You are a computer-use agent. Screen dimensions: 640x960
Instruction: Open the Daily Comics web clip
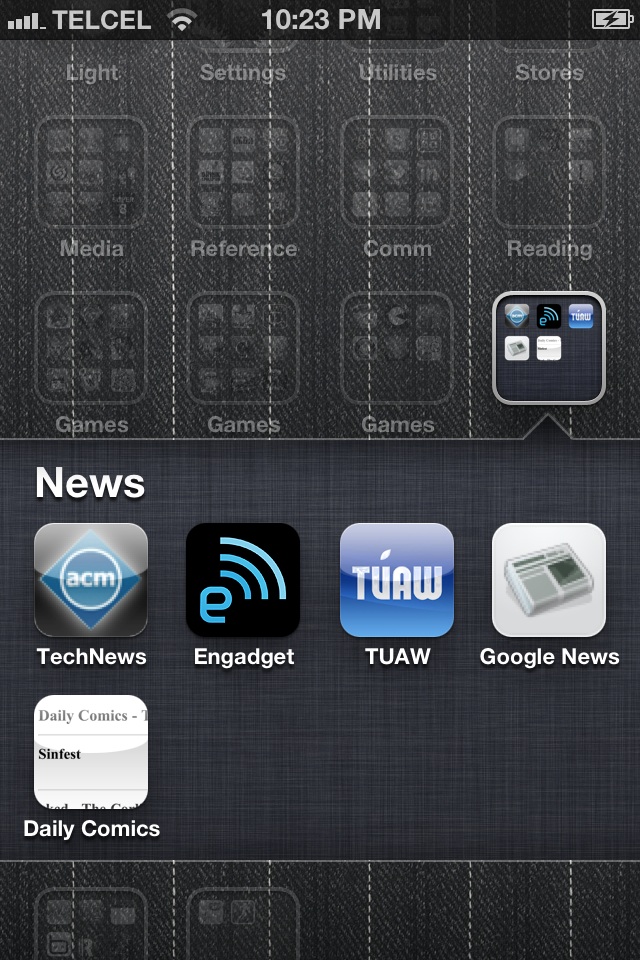(x=91, y=752)
